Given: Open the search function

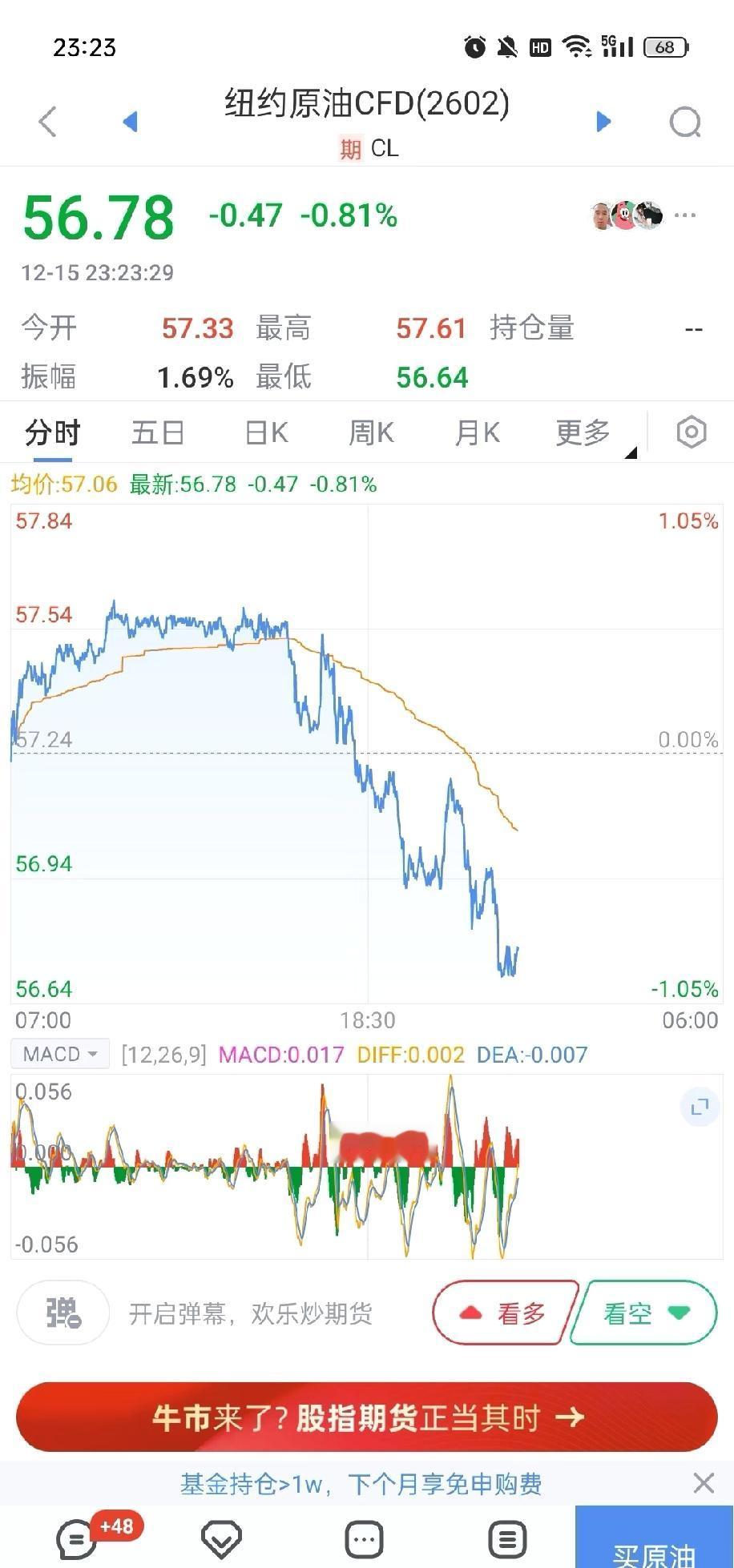Looking at the screenshot, I should (684, 122).
